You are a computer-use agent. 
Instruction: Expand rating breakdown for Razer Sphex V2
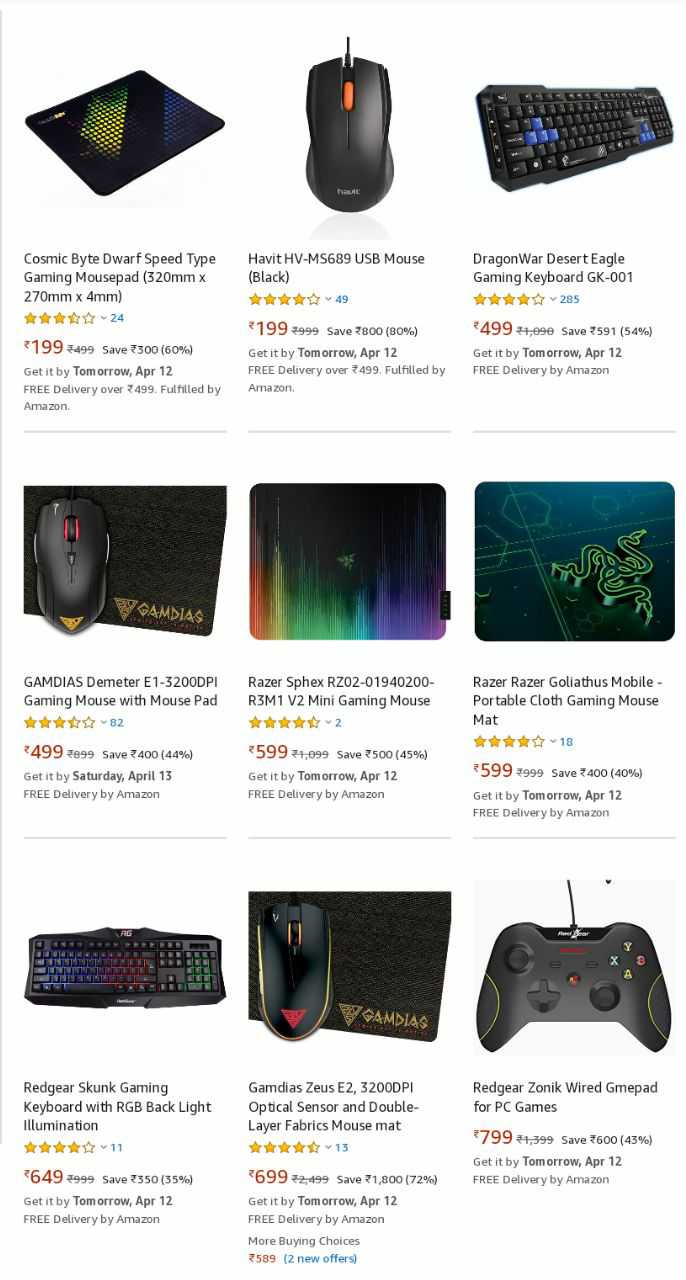tap(327, 722)
